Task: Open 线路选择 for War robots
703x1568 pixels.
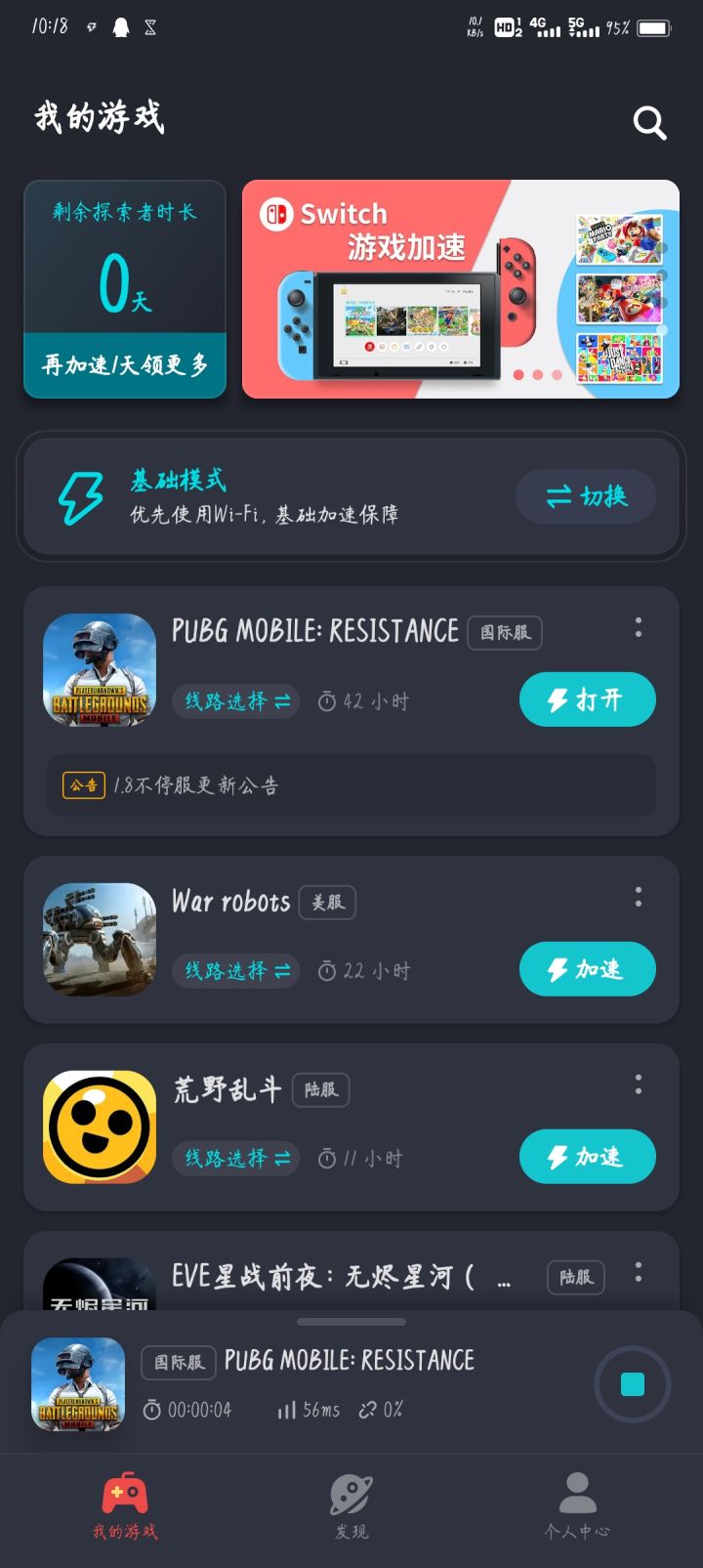Action: point(235,970)
